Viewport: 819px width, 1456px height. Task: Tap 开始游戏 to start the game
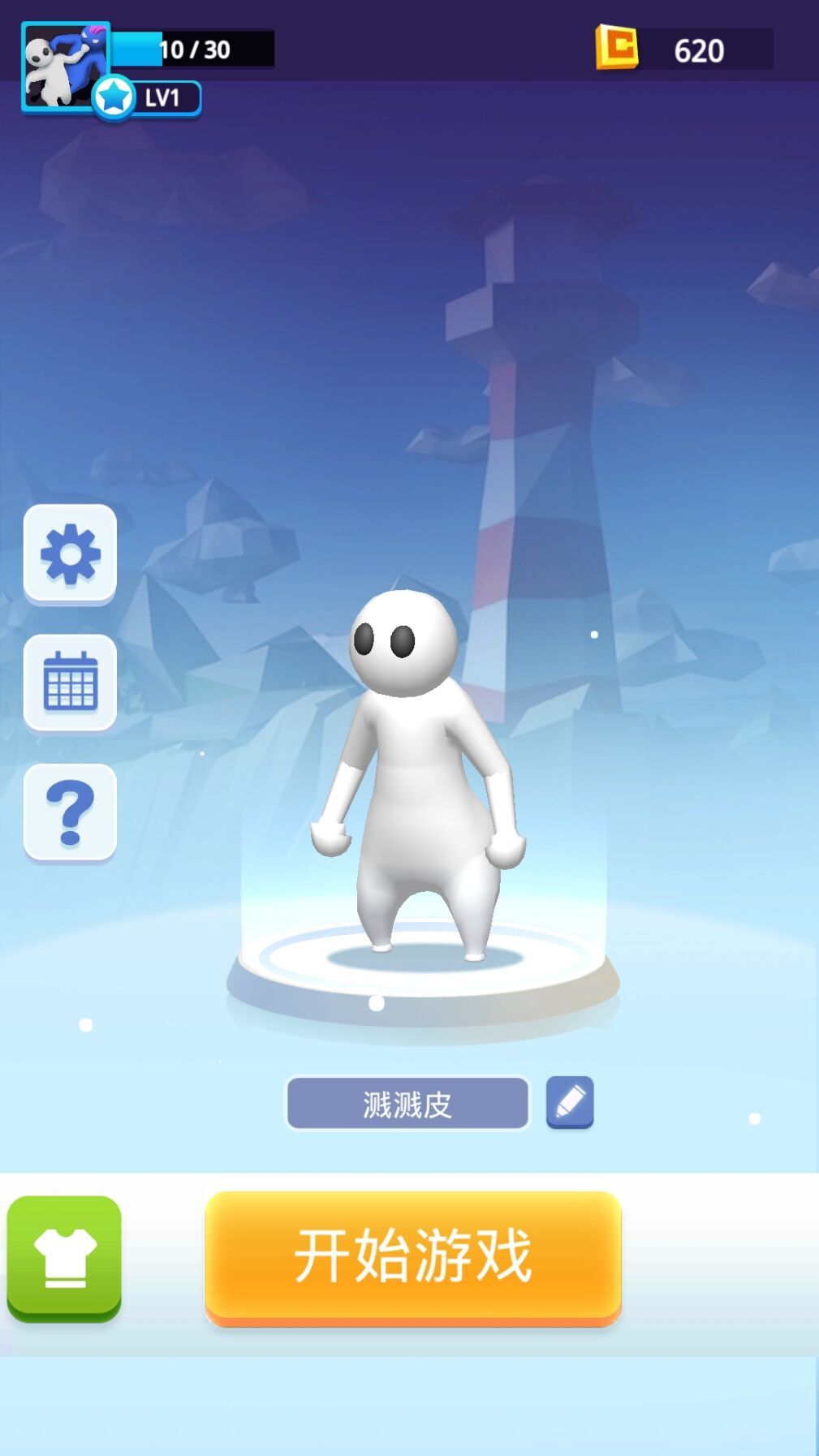pyautogui.click(x=412, y=1256)
